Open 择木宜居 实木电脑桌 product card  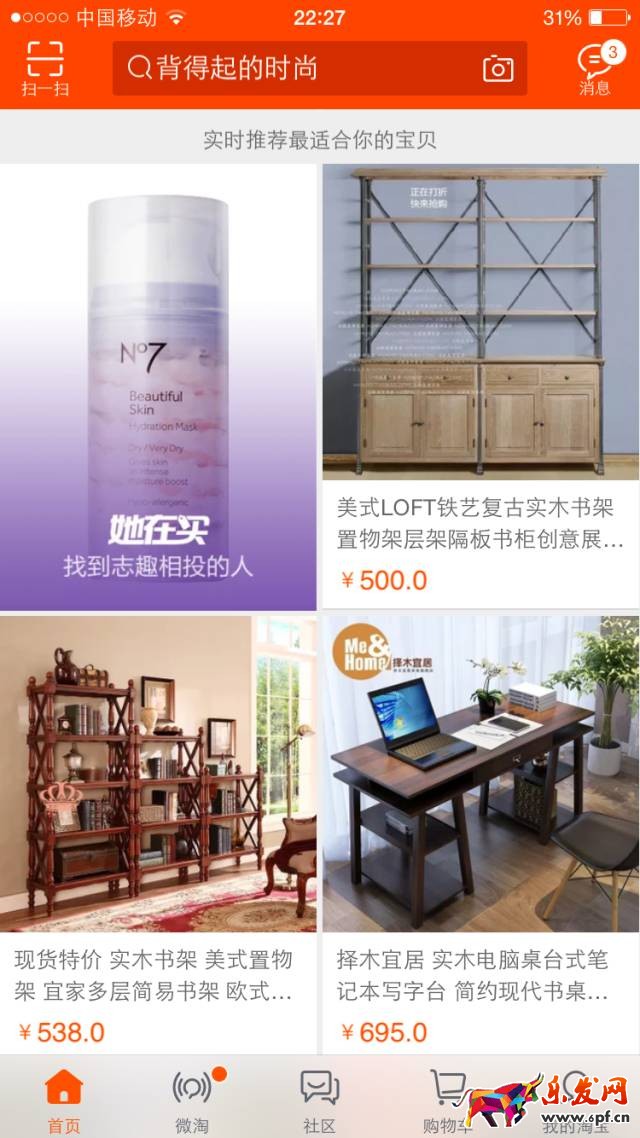pyautogui.click(x=480, y=835)
